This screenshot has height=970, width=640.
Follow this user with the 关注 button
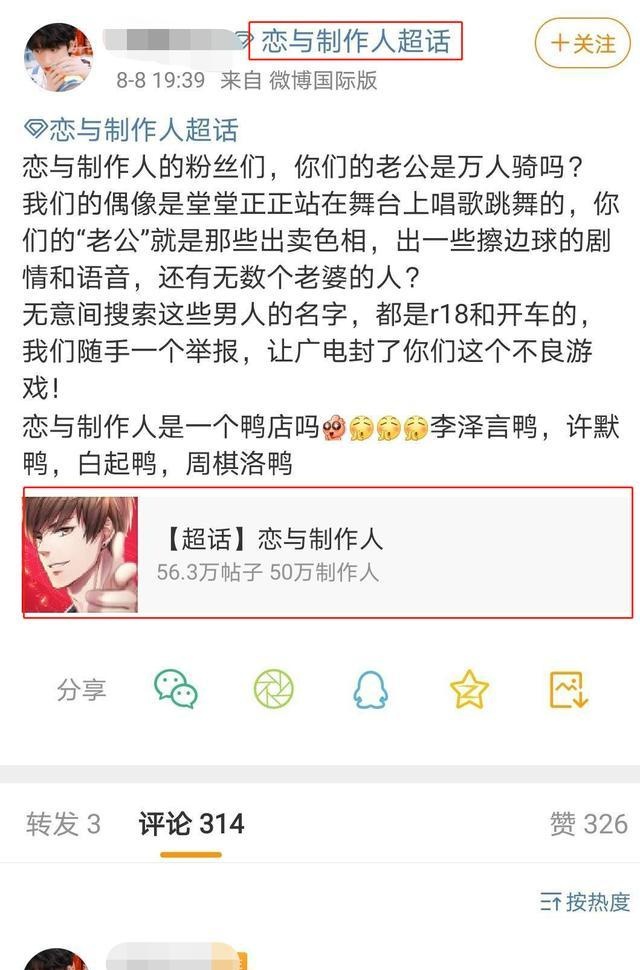tap(584, 44)
